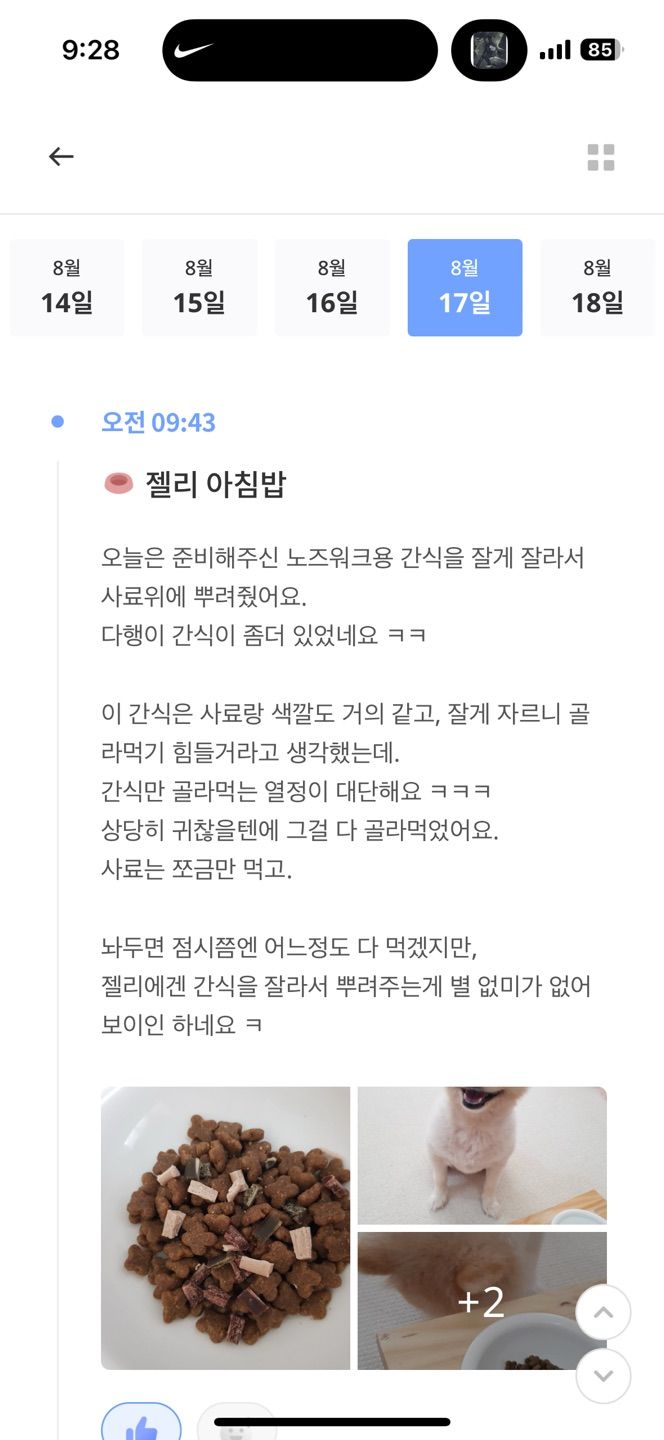This screenshot has width=664, height=1440.
Task: Switch to the 8월 16일 date
Action: click(x=332, y=287)
